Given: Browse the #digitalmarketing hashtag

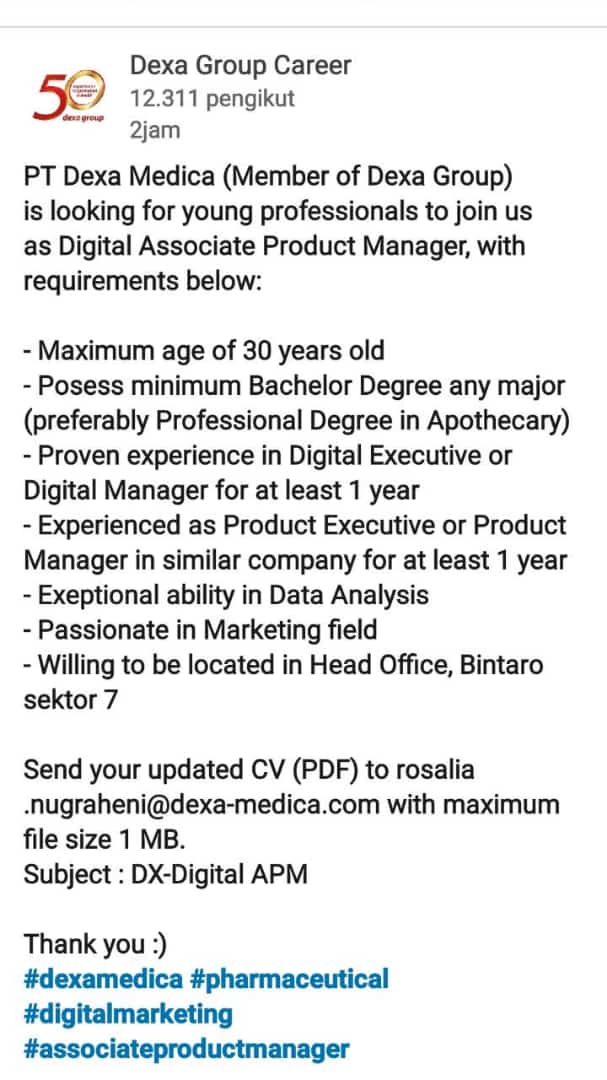Looking at the screenshot, I should point(128,1014).
